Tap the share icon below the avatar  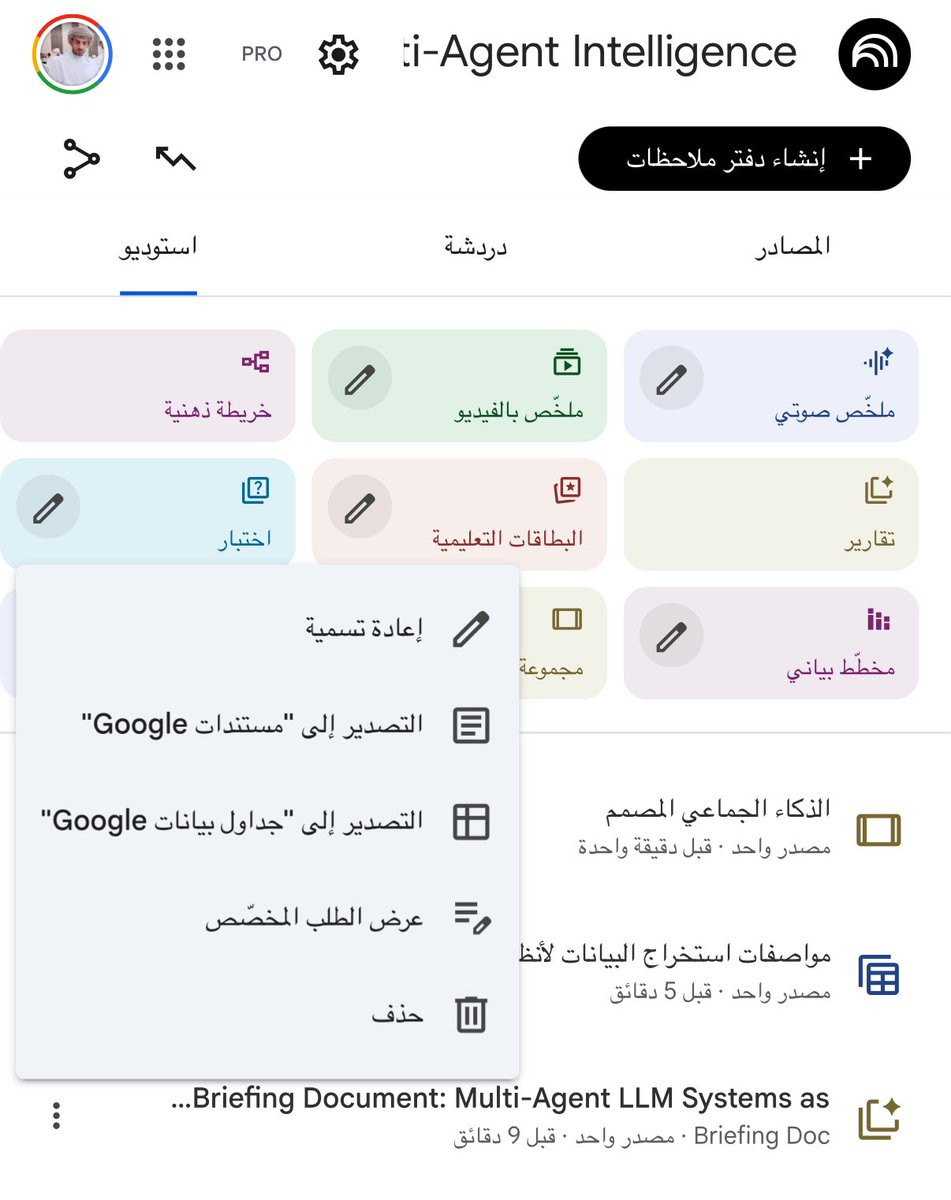[x=82, y=158]
